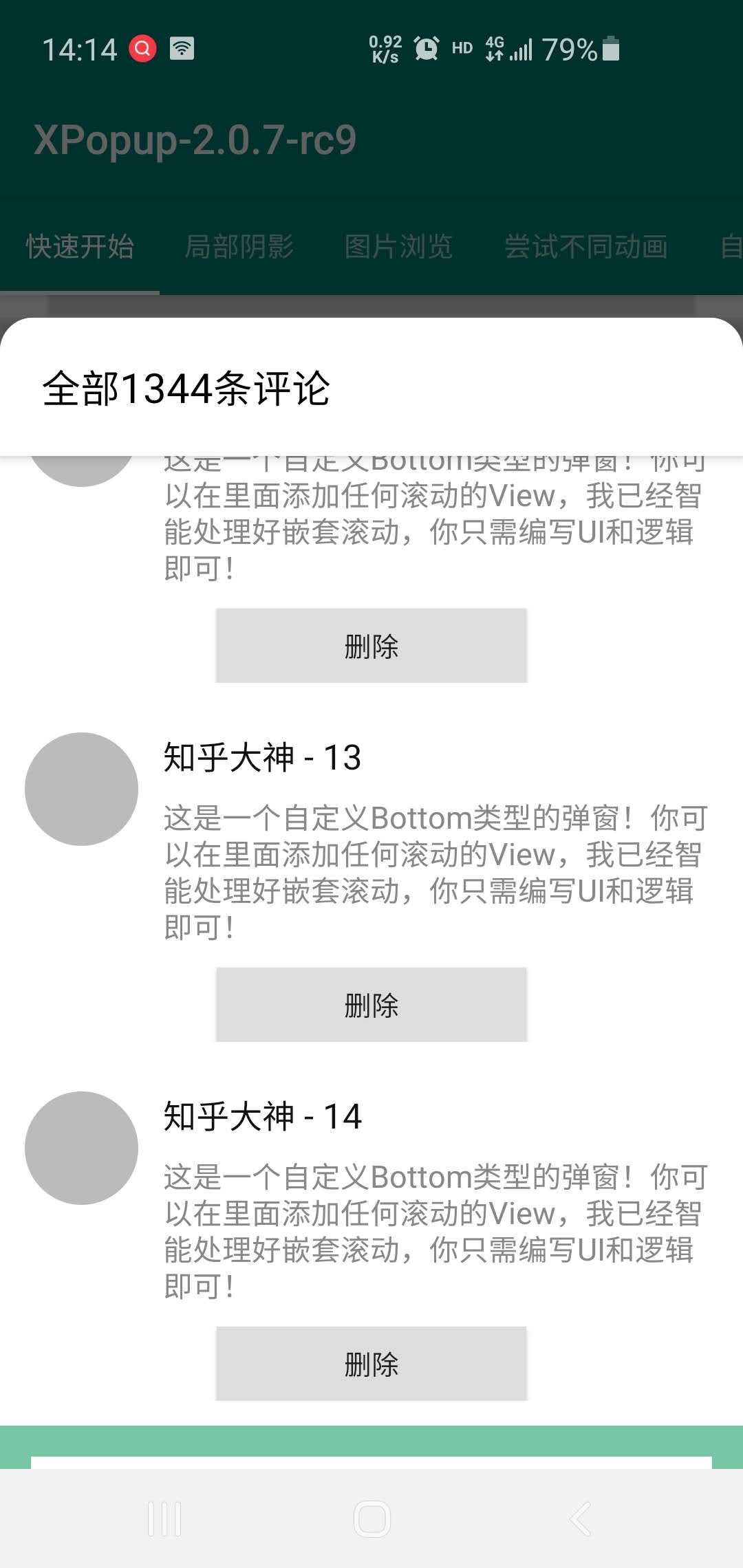
Task: Tap the clock time 14:14 in status bar
Action: [x=80, y=48]
